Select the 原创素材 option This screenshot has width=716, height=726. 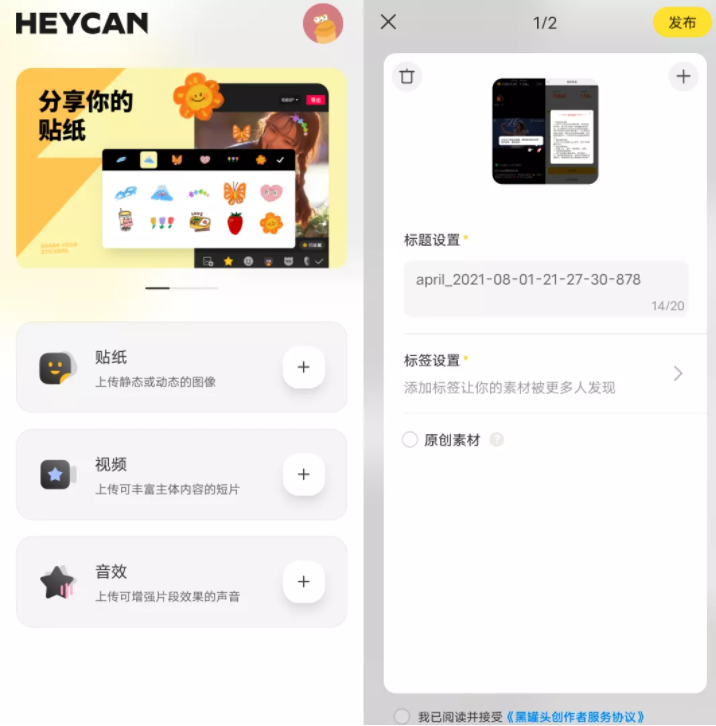(x=410, y=440)
